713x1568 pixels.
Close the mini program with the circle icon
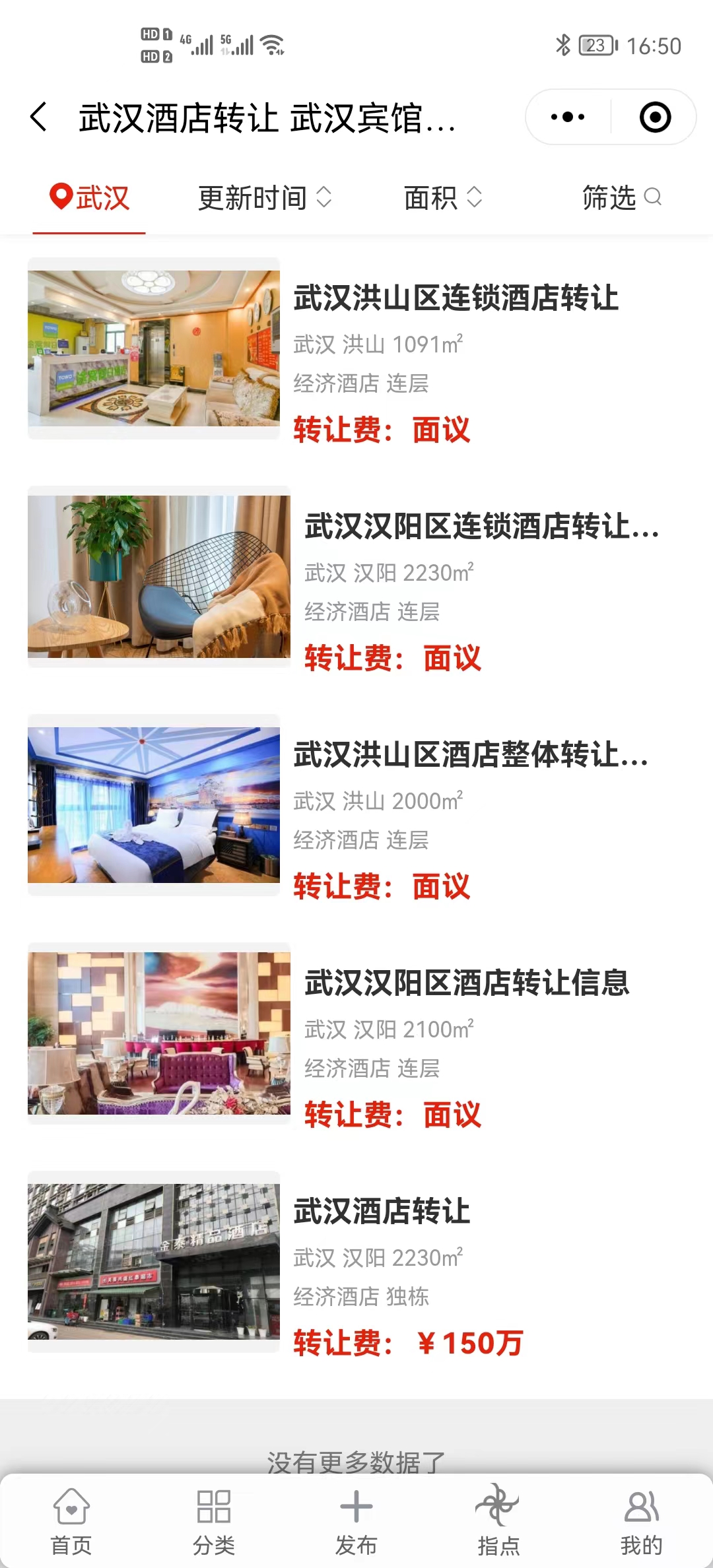click(655, 117)
